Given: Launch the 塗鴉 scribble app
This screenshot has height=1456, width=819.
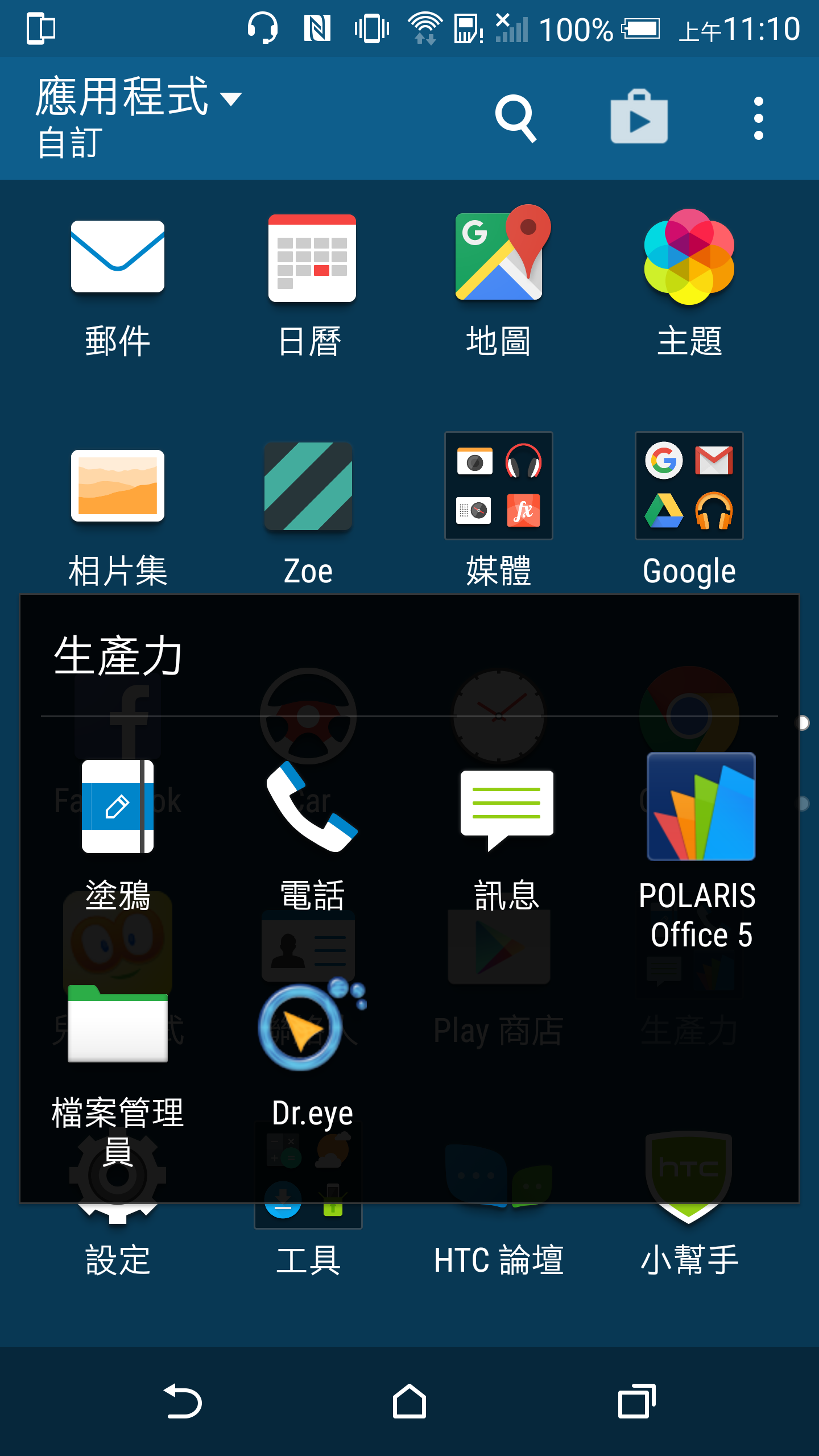Looking at the screenshot, I should point(118,806).
